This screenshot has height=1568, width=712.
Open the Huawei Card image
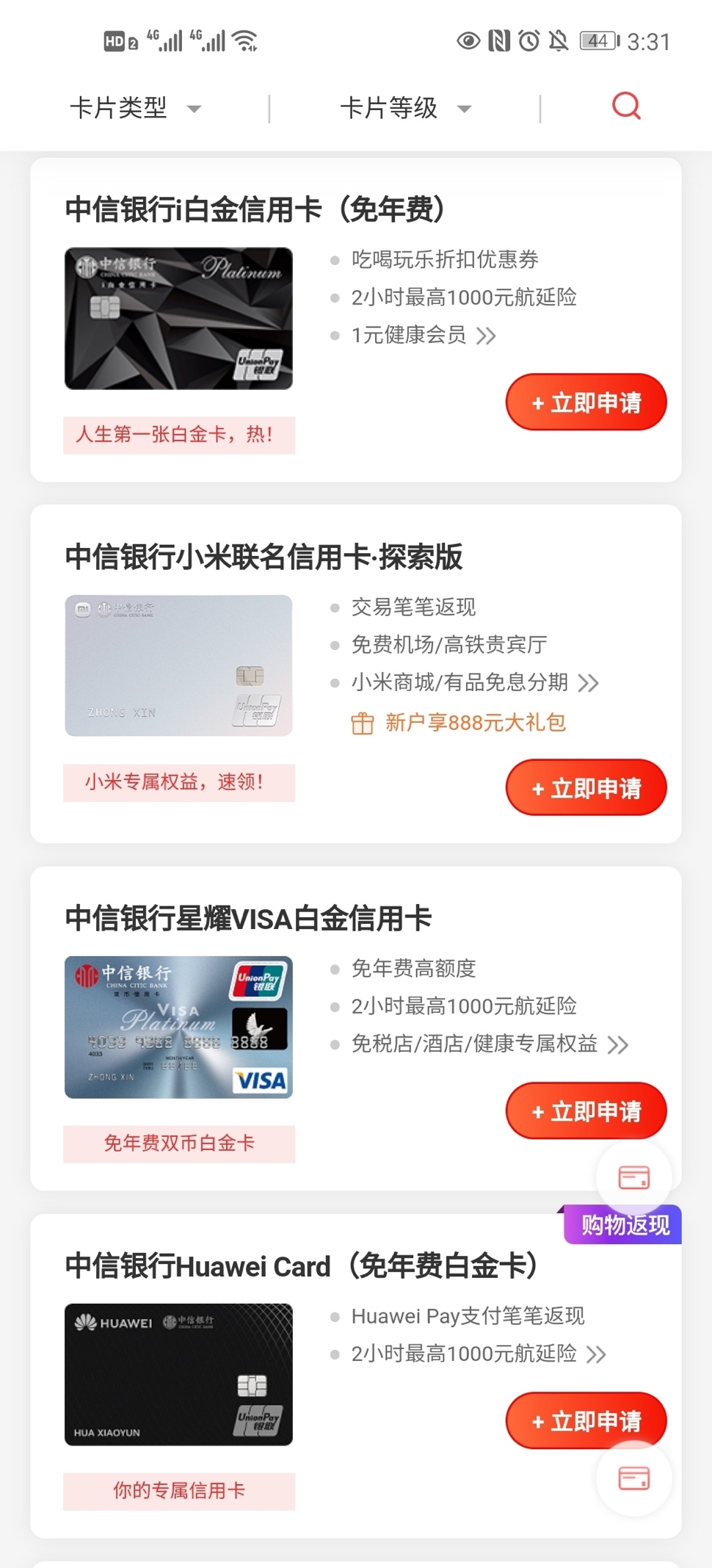click(x=178, y=1375)
